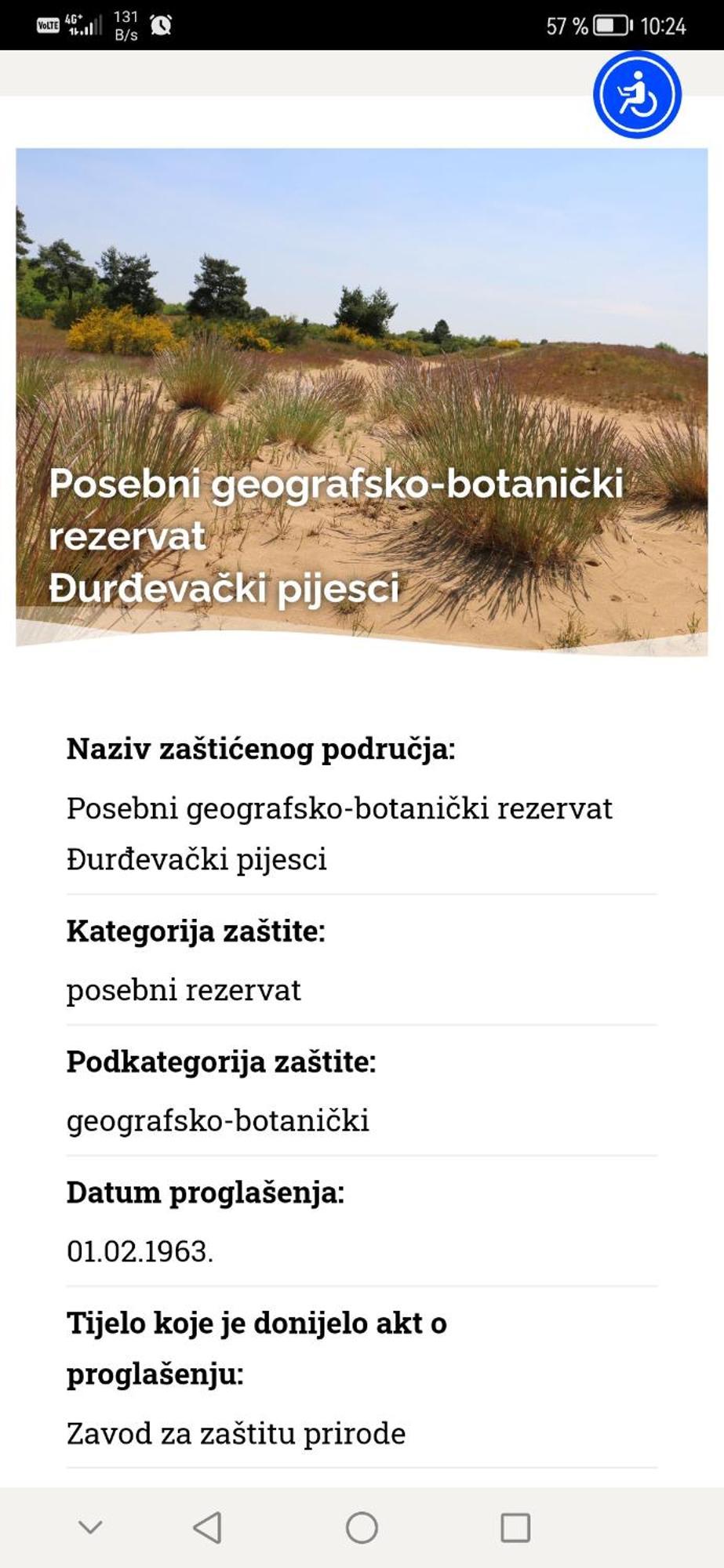Open the accessibility options button
The height and width of the screenshot is (1568, 724).
point(636,95)
